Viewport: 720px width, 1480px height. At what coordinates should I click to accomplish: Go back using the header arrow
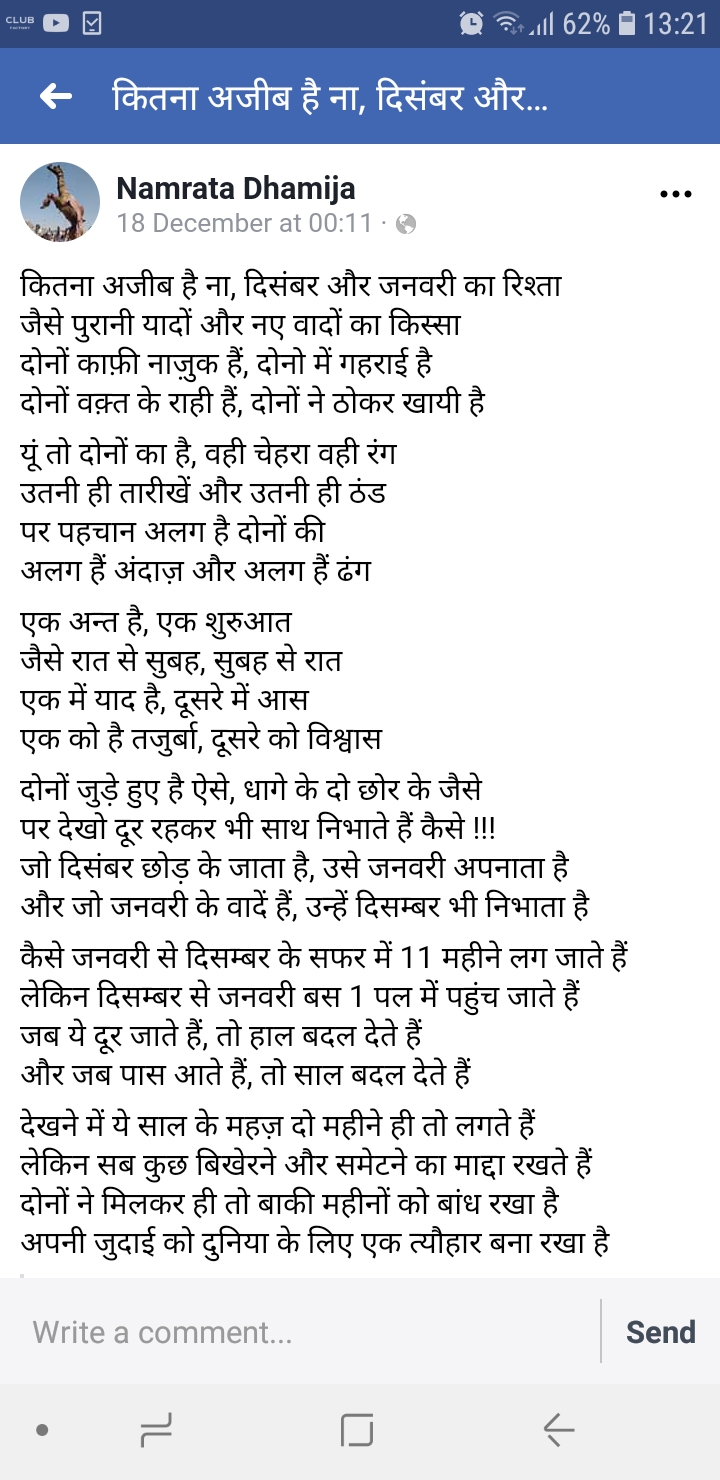(56, 96)
